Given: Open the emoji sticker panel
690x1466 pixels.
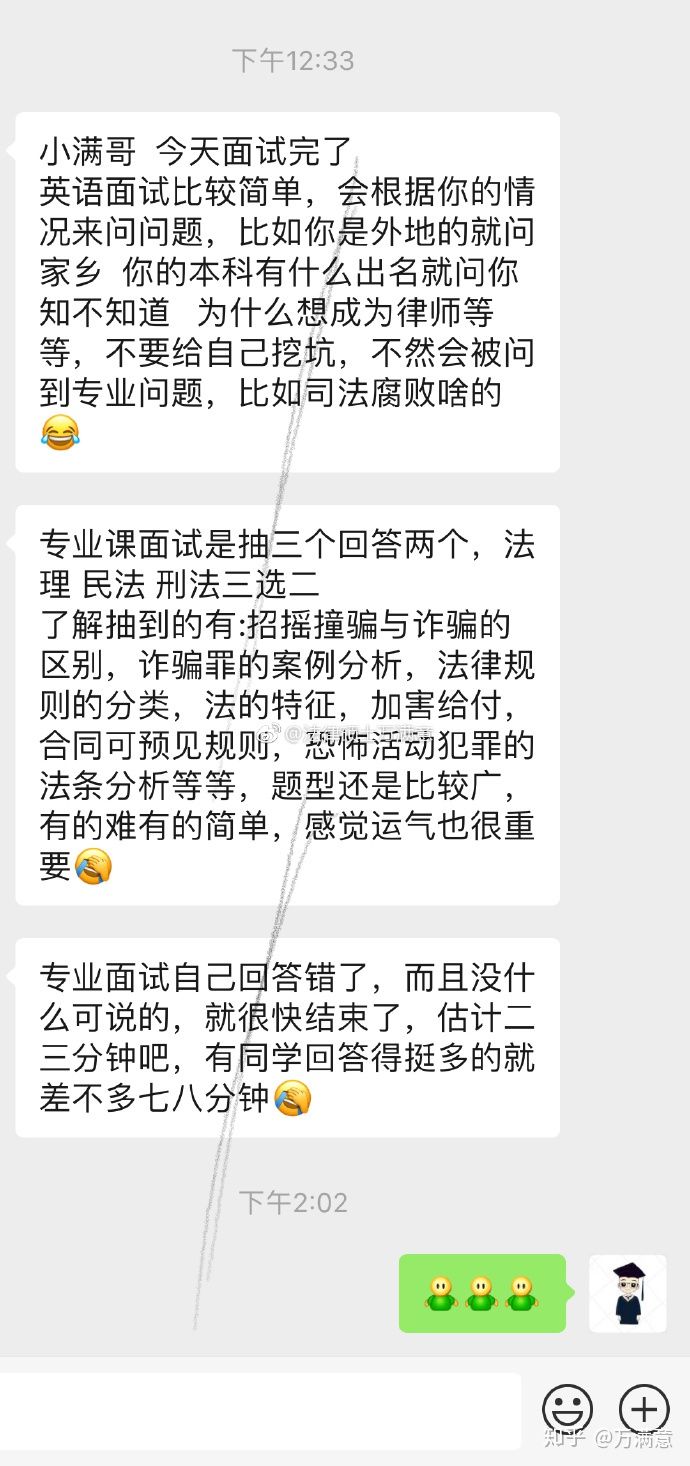Looking at the screenshot, I should pos(567,1410).
